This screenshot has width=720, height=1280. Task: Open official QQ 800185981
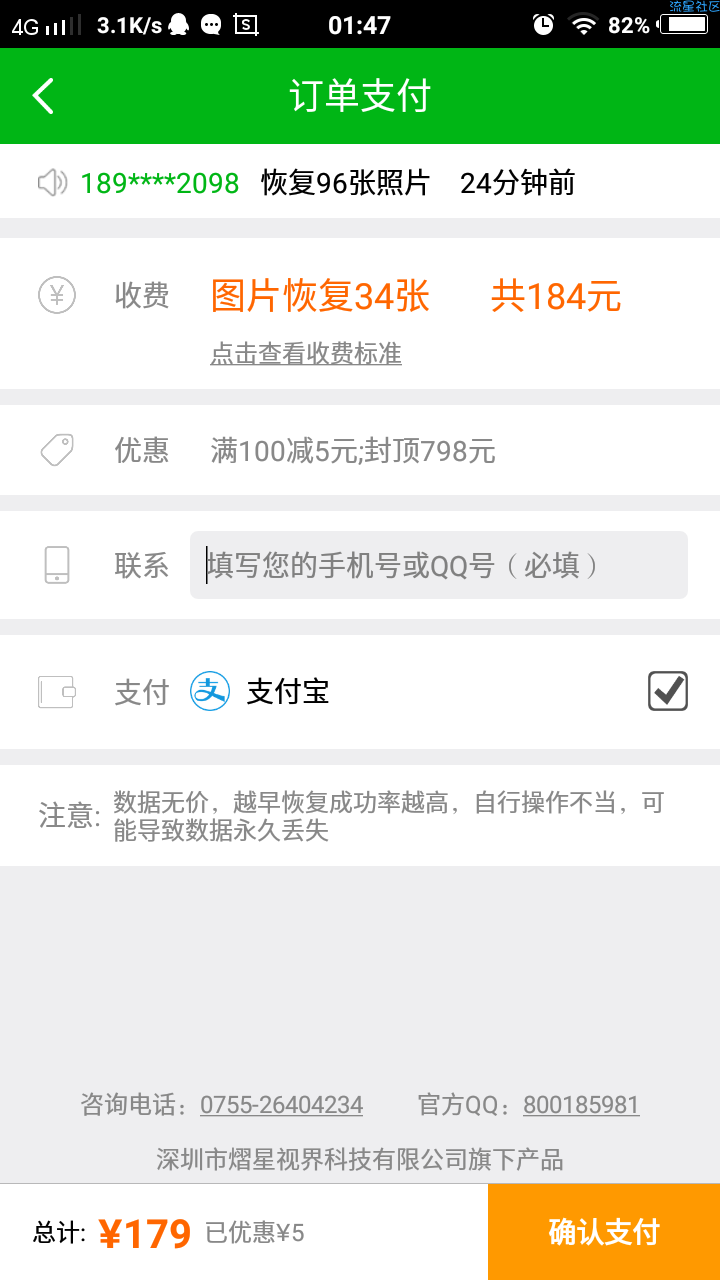(581, 1105)
